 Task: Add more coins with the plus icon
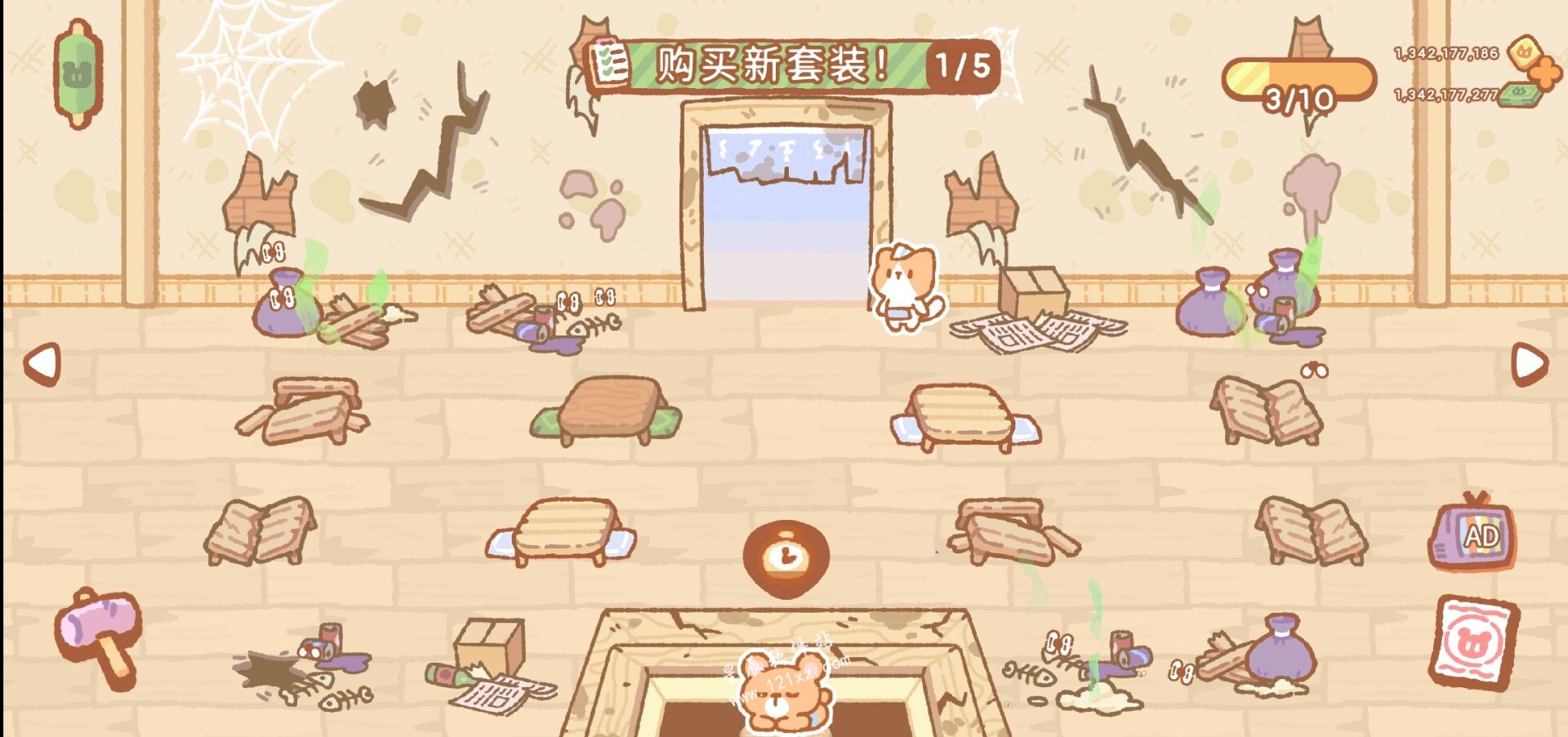coord(1543,73)
